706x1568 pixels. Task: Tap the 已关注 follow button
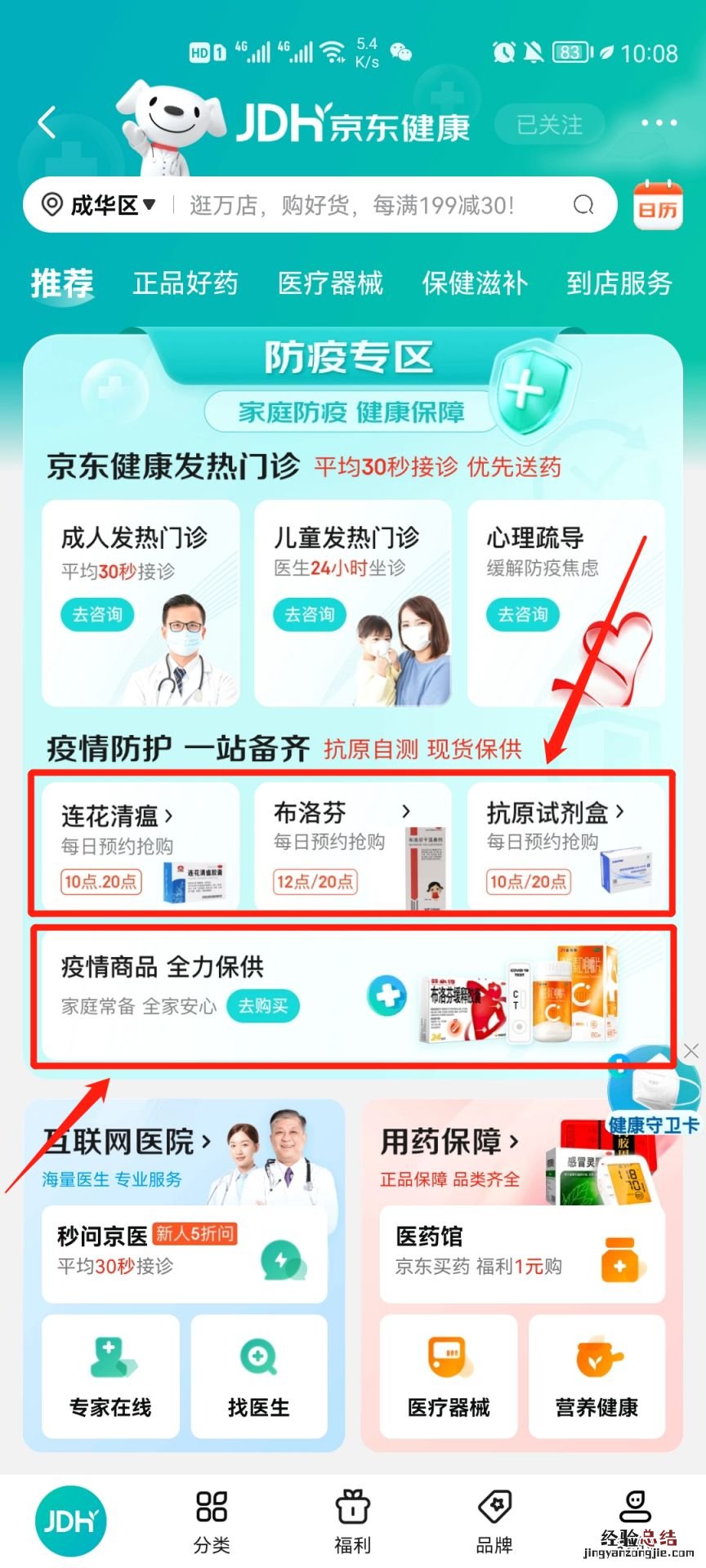coord(549,124)
